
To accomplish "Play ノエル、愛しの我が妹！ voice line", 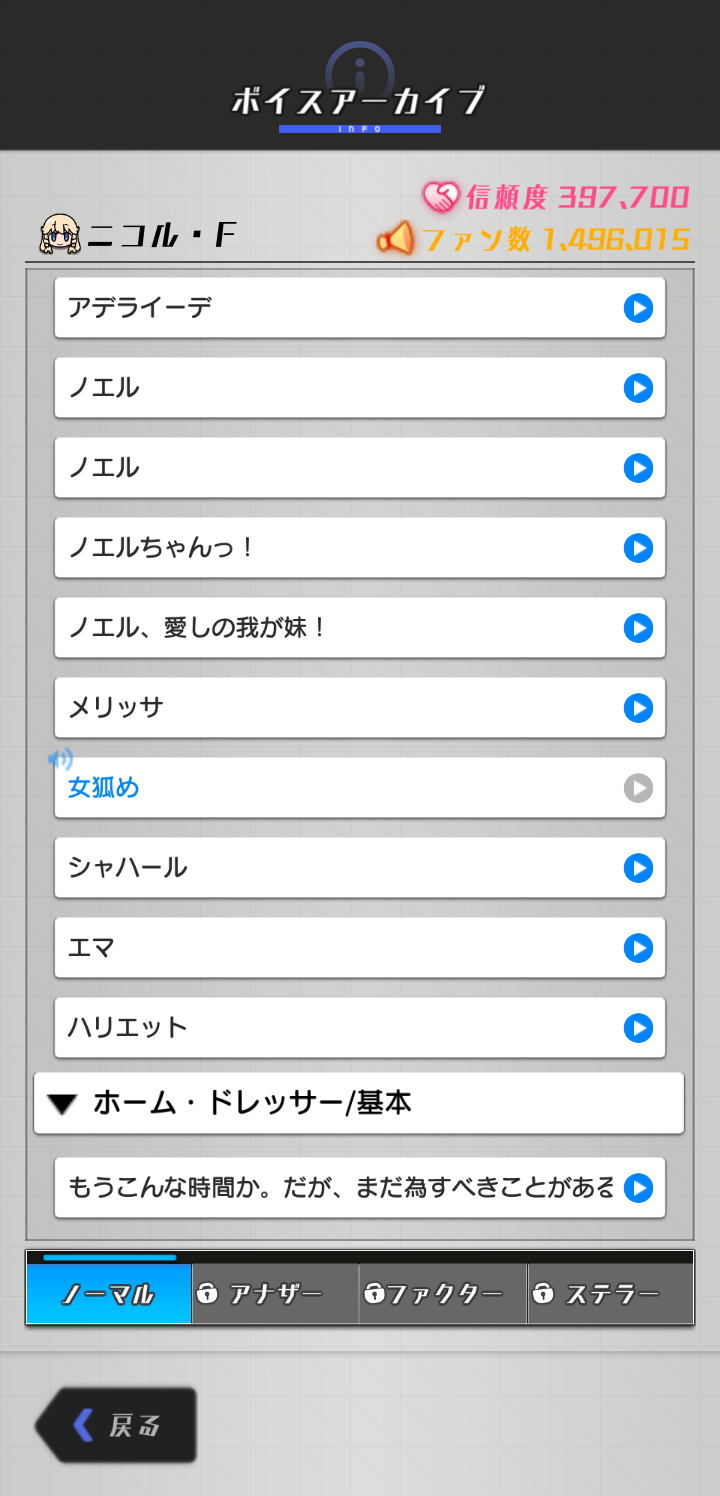I will (x=638, y=628).
